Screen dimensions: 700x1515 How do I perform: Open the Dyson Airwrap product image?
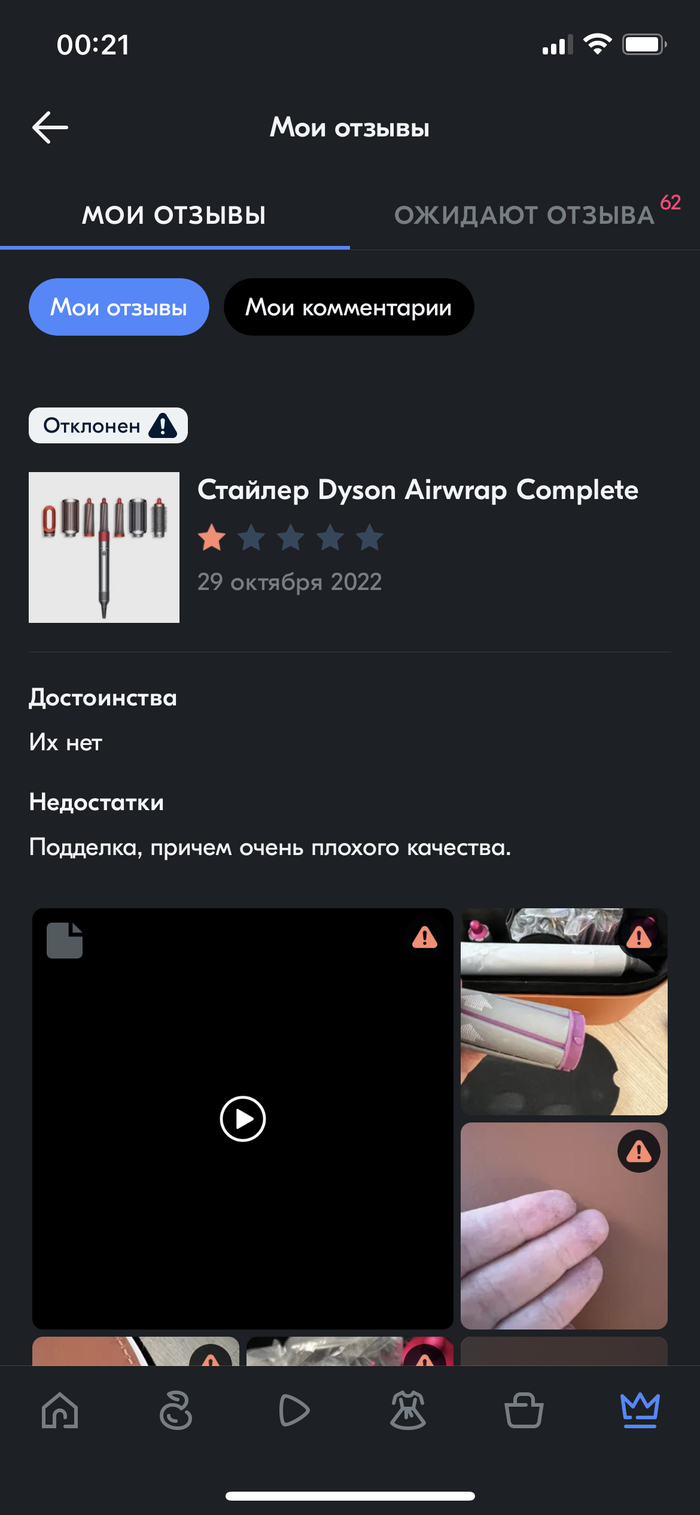[104, 548]
